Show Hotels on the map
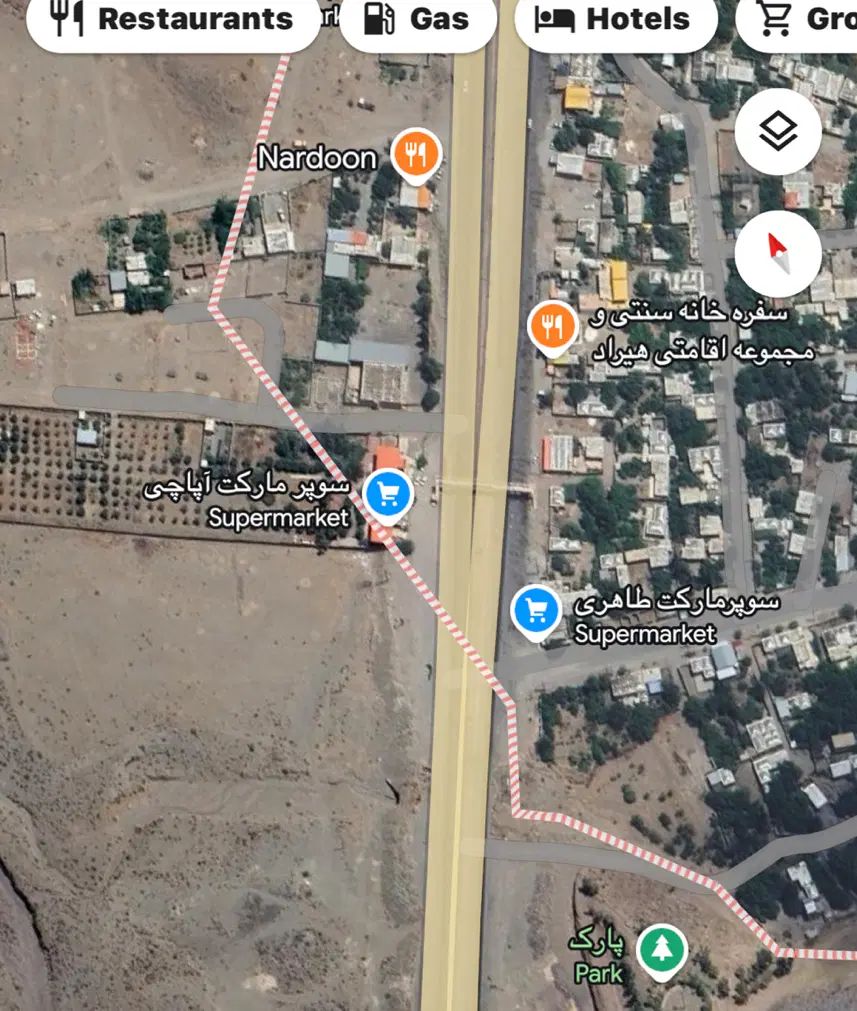 [615, 19]
